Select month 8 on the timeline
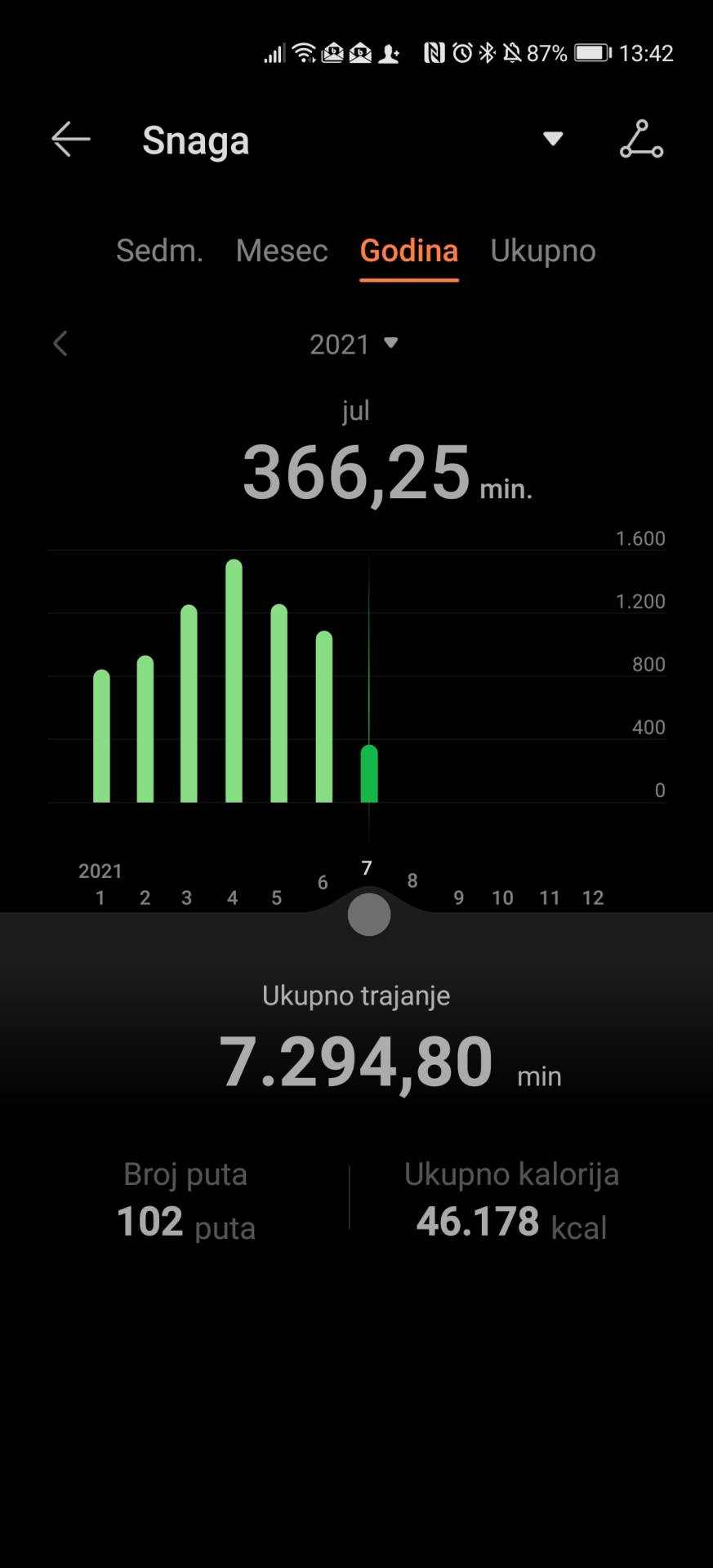 [x=412, y=881]
